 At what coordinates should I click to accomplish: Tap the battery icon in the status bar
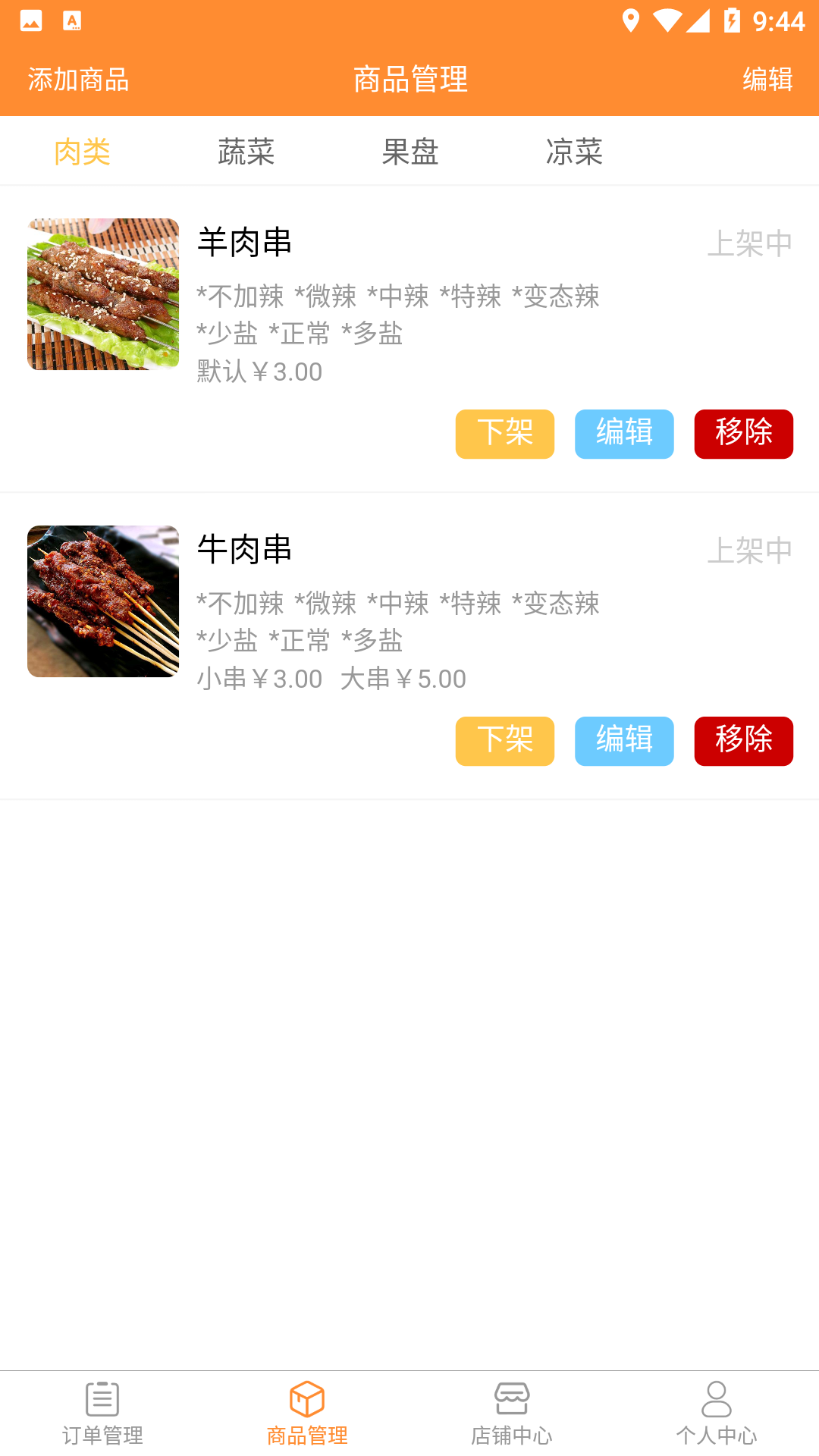coord(730,22)
